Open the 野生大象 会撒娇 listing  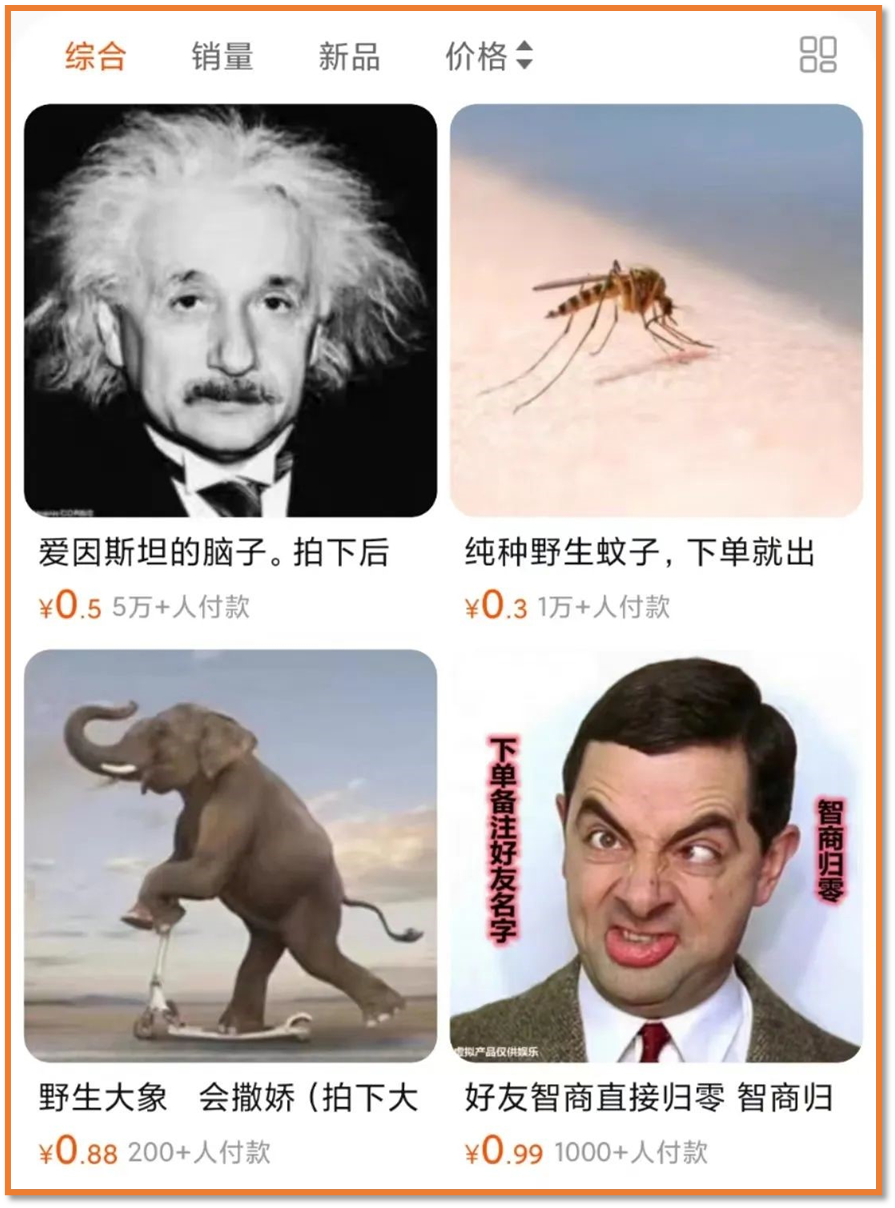tap(231, 856)
